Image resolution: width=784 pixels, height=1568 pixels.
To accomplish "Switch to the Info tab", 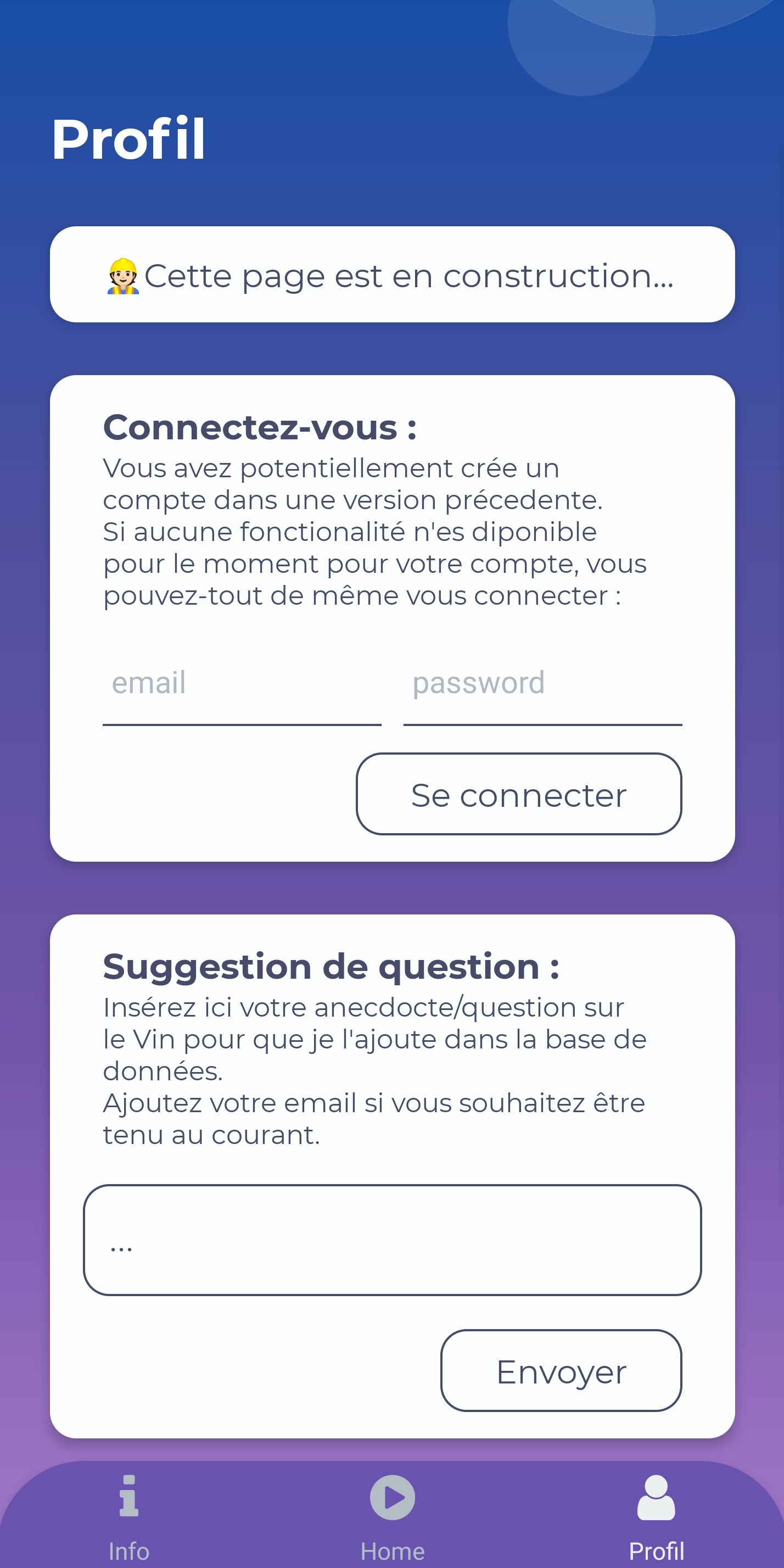I will point(129,1516).
